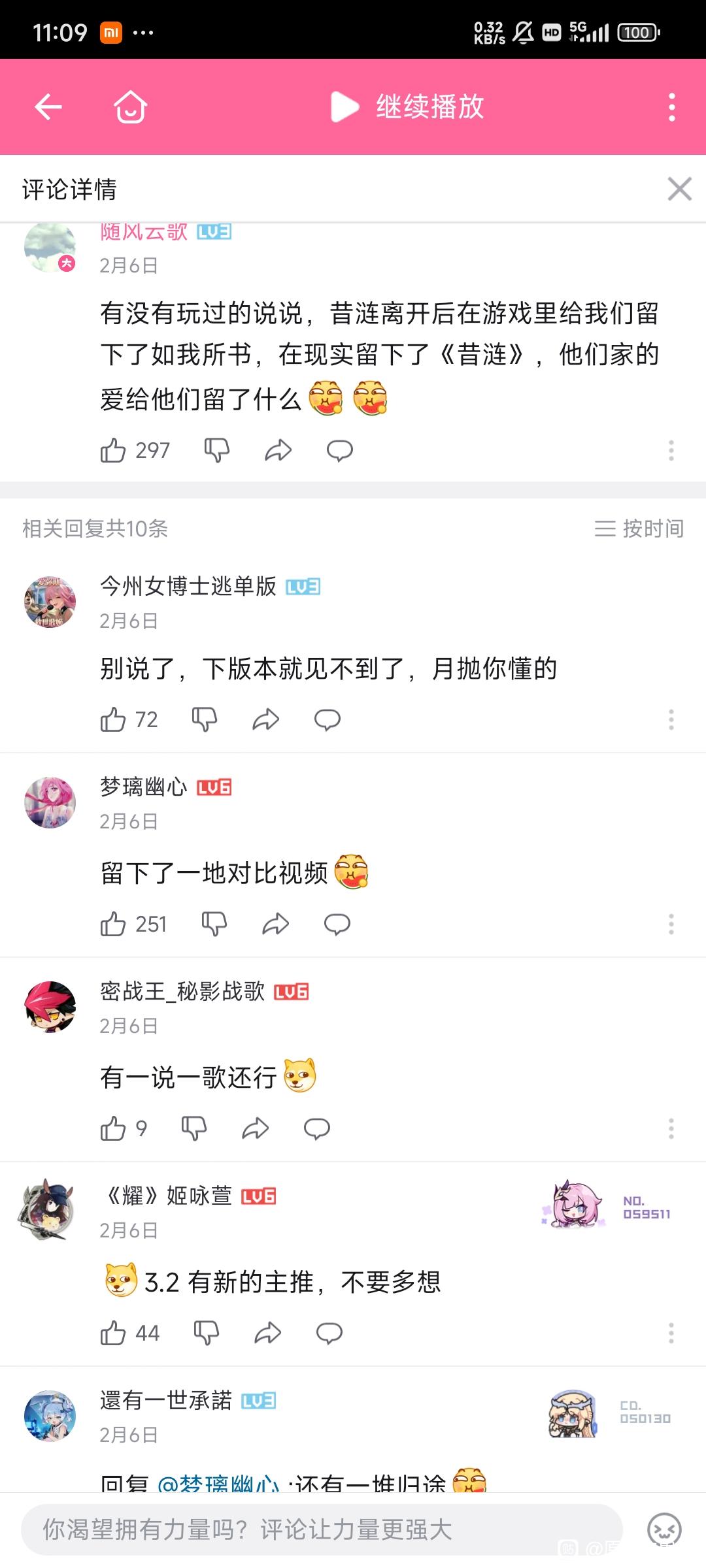Screen dimensions: 706x1568
Task: Open the emoji picker beside comment box
Action: 664,1529
